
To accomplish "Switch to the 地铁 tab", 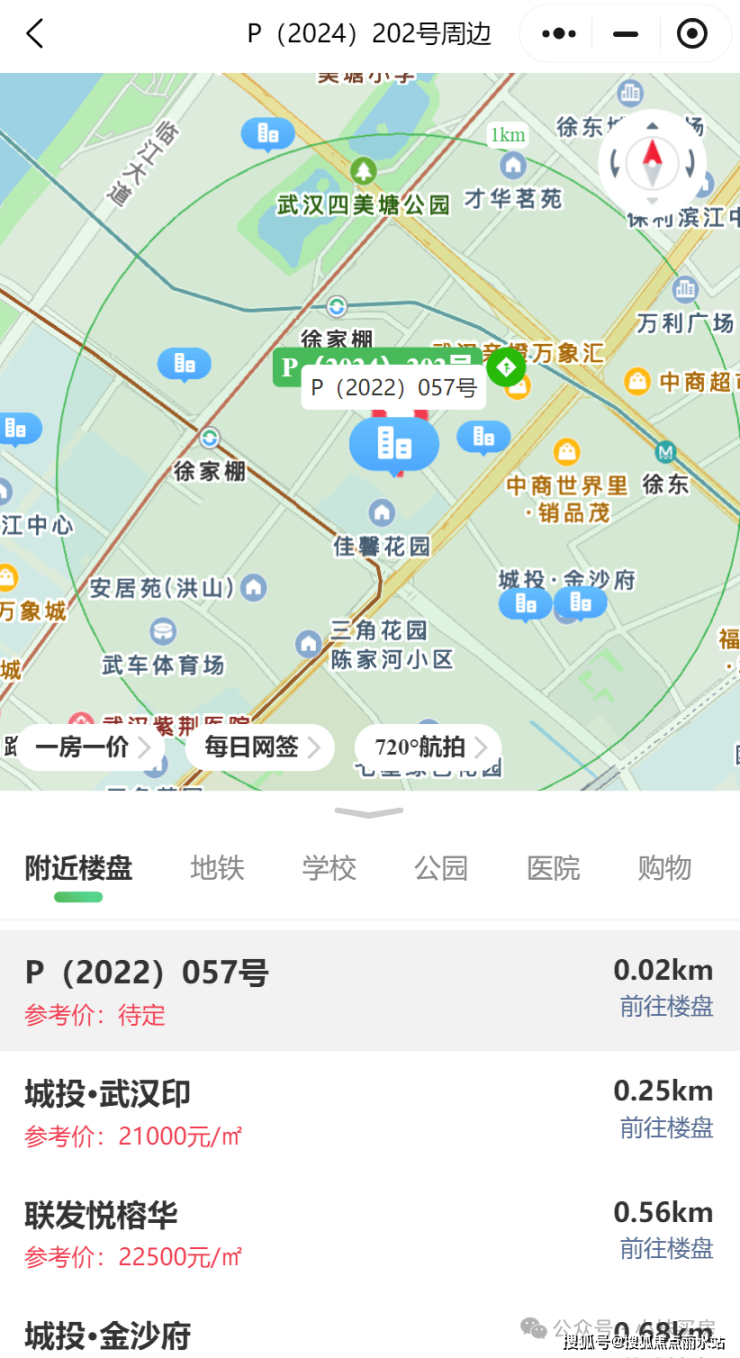I will (x=217, y=868).
